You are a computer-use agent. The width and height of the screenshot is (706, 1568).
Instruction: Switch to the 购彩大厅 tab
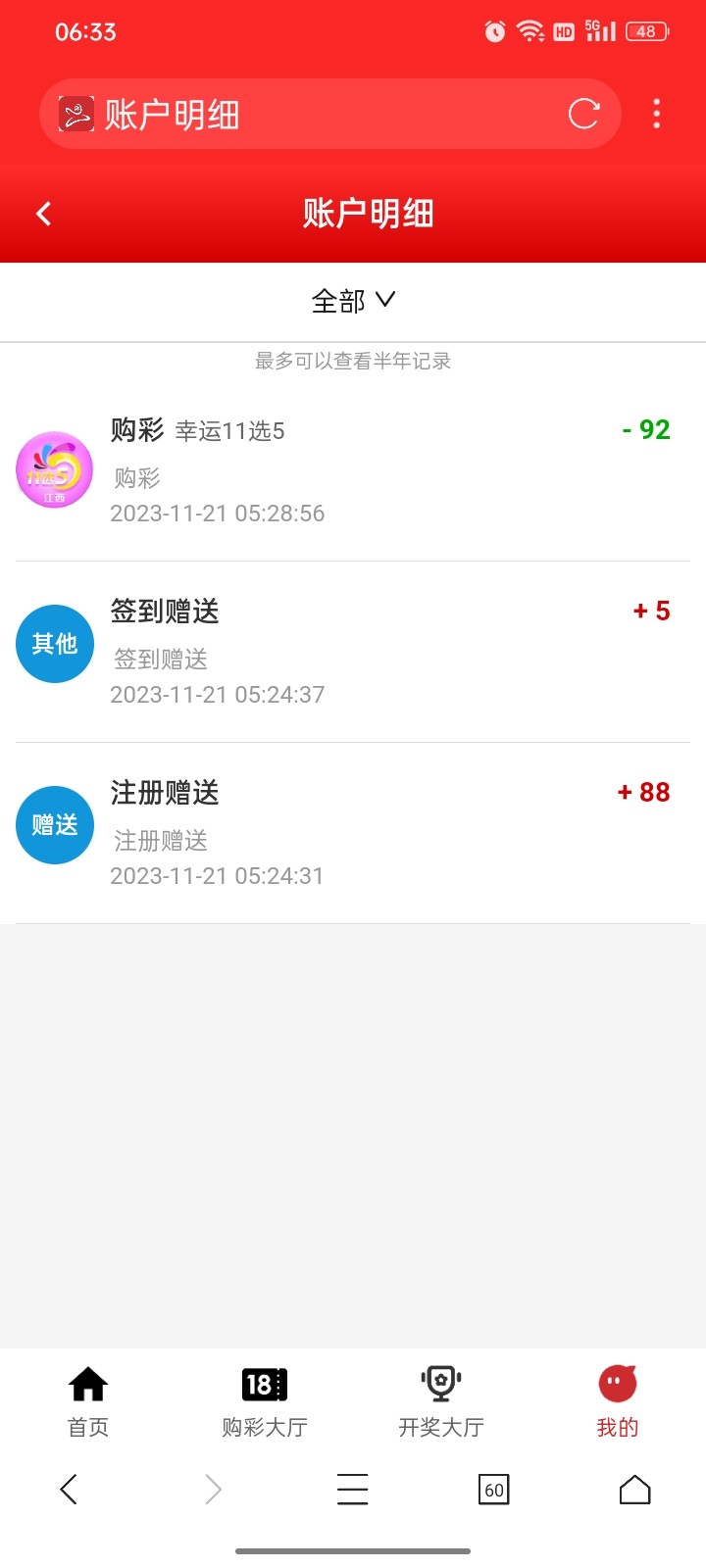(265, 1402)
